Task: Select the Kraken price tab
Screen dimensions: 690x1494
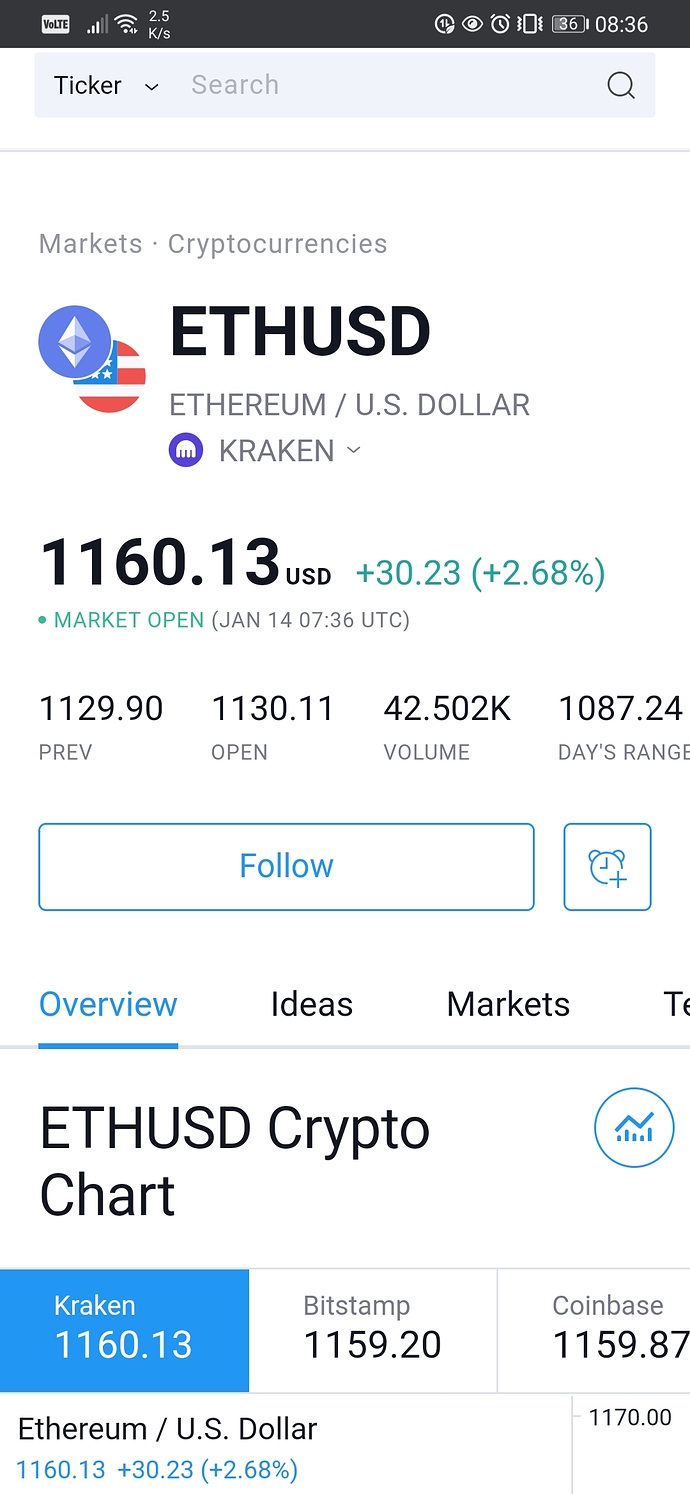Action: coord(124,1330)
